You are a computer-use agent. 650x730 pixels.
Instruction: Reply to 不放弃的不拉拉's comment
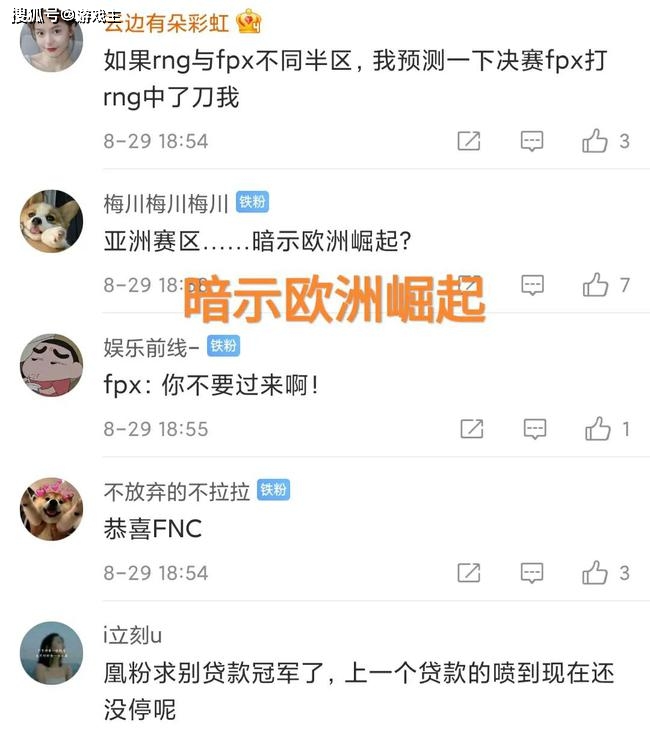532,573
